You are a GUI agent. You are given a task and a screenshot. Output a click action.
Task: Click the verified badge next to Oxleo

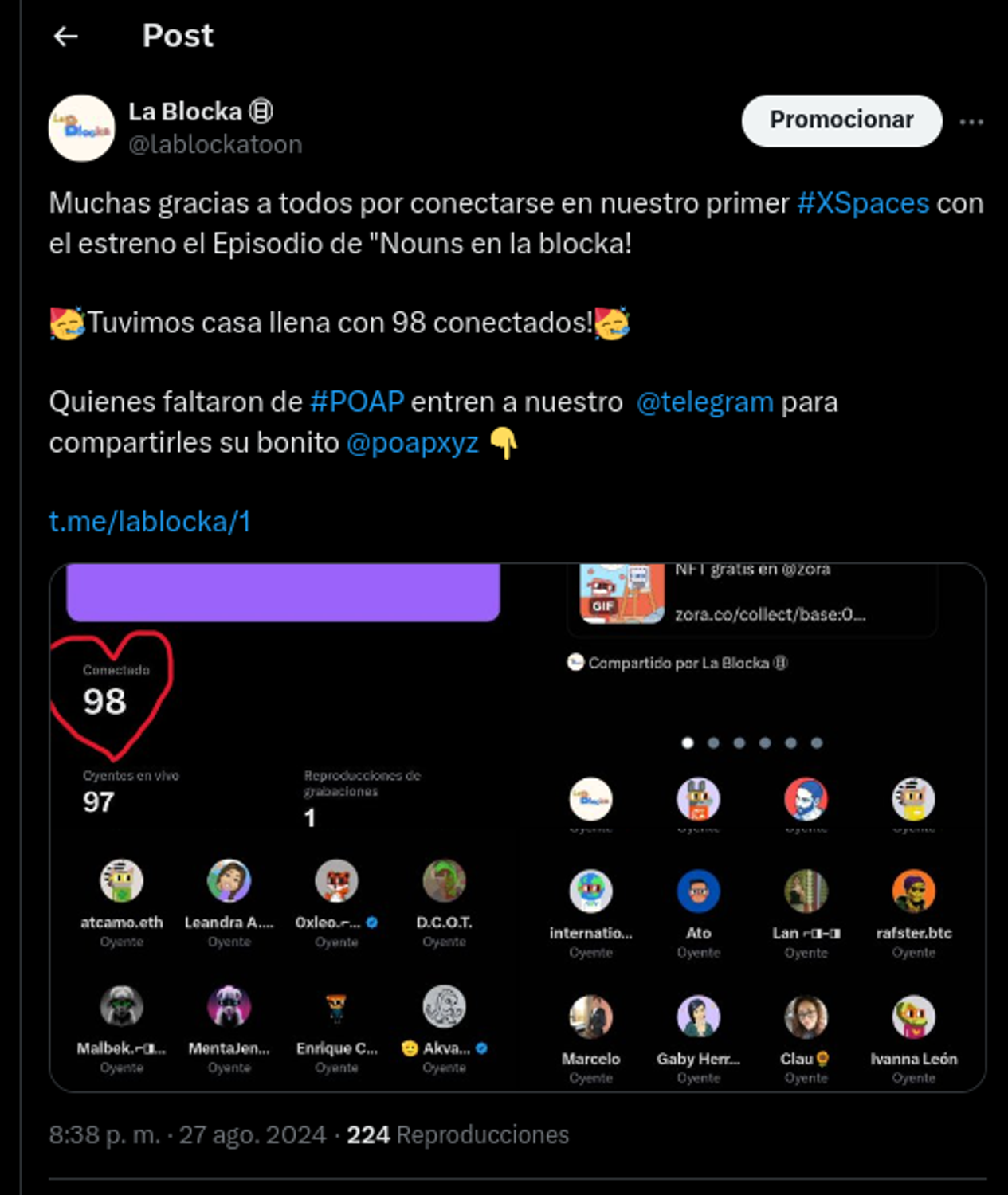pos(372,921)
